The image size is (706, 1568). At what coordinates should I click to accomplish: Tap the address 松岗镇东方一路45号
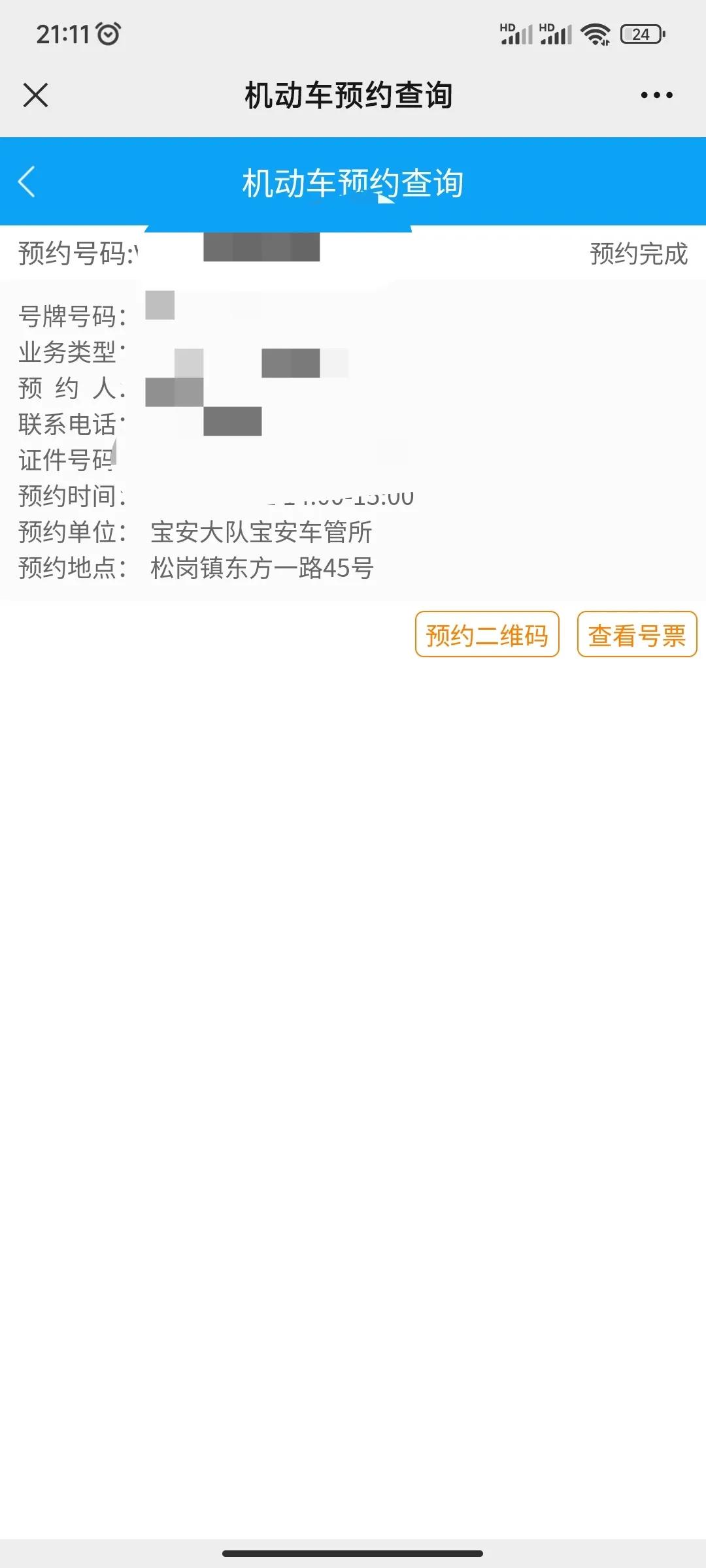[x=261, y=568]
